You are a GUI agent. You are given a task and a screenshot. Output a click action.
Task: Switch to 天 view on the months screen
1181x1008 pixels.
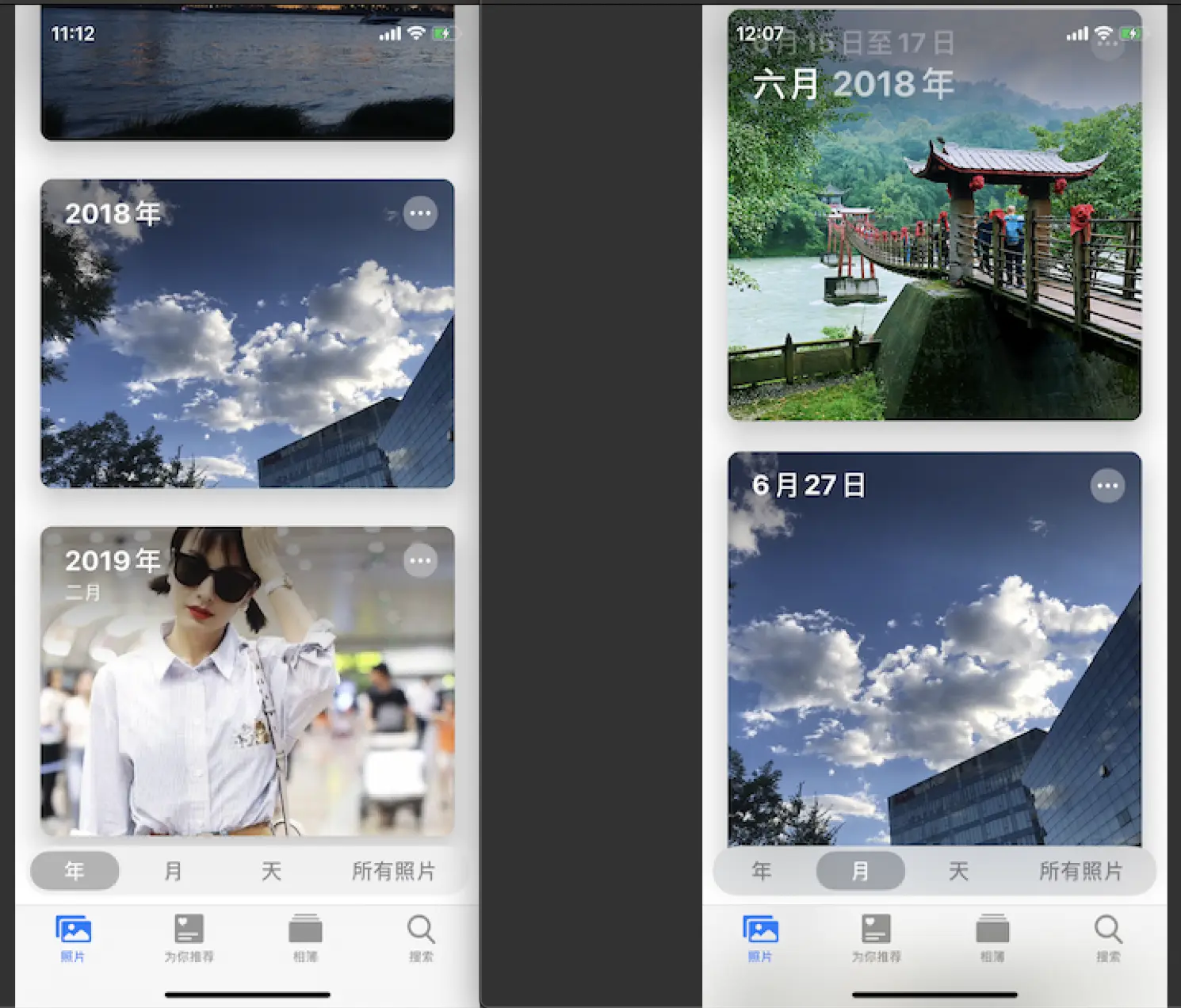(958, 871)
